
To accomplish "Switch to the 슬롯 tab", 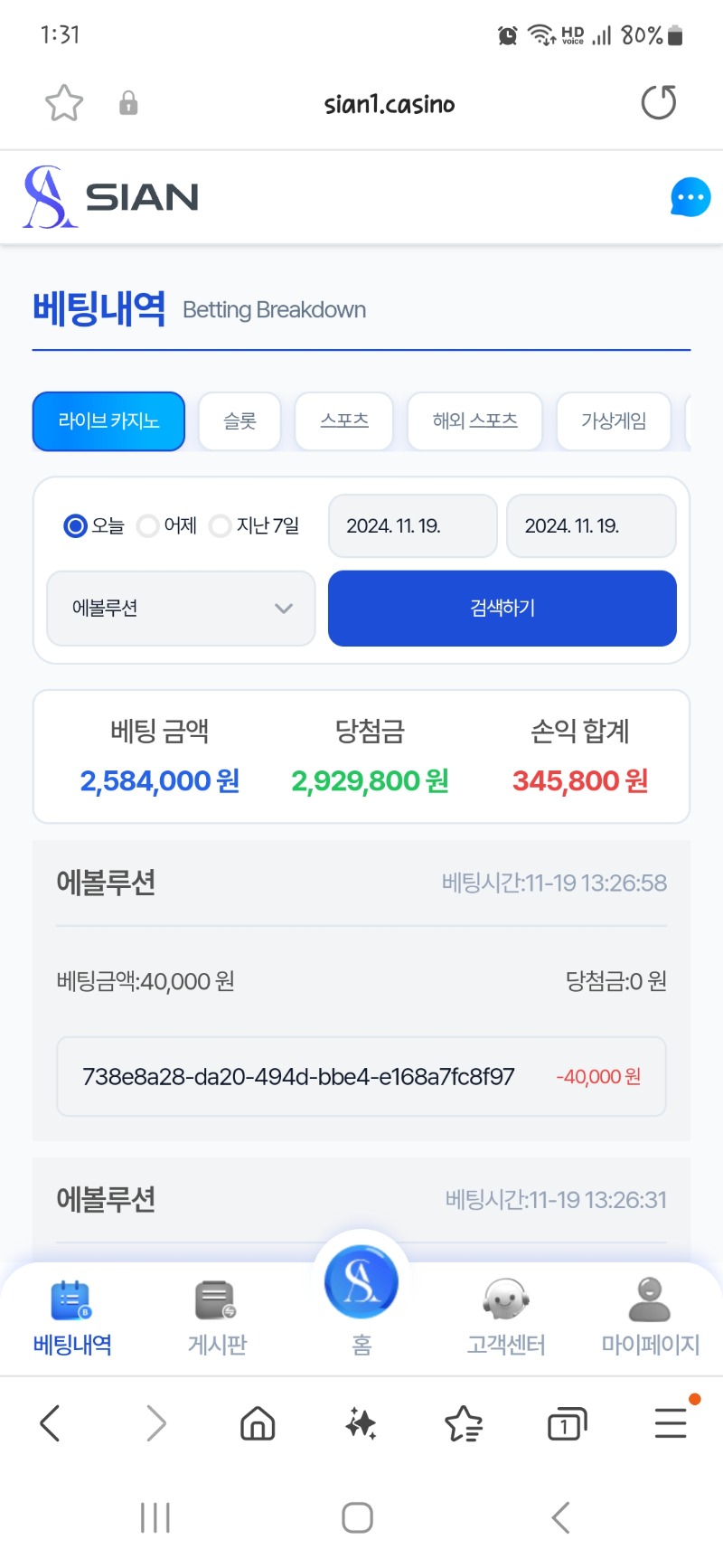I will pos(239,420).
